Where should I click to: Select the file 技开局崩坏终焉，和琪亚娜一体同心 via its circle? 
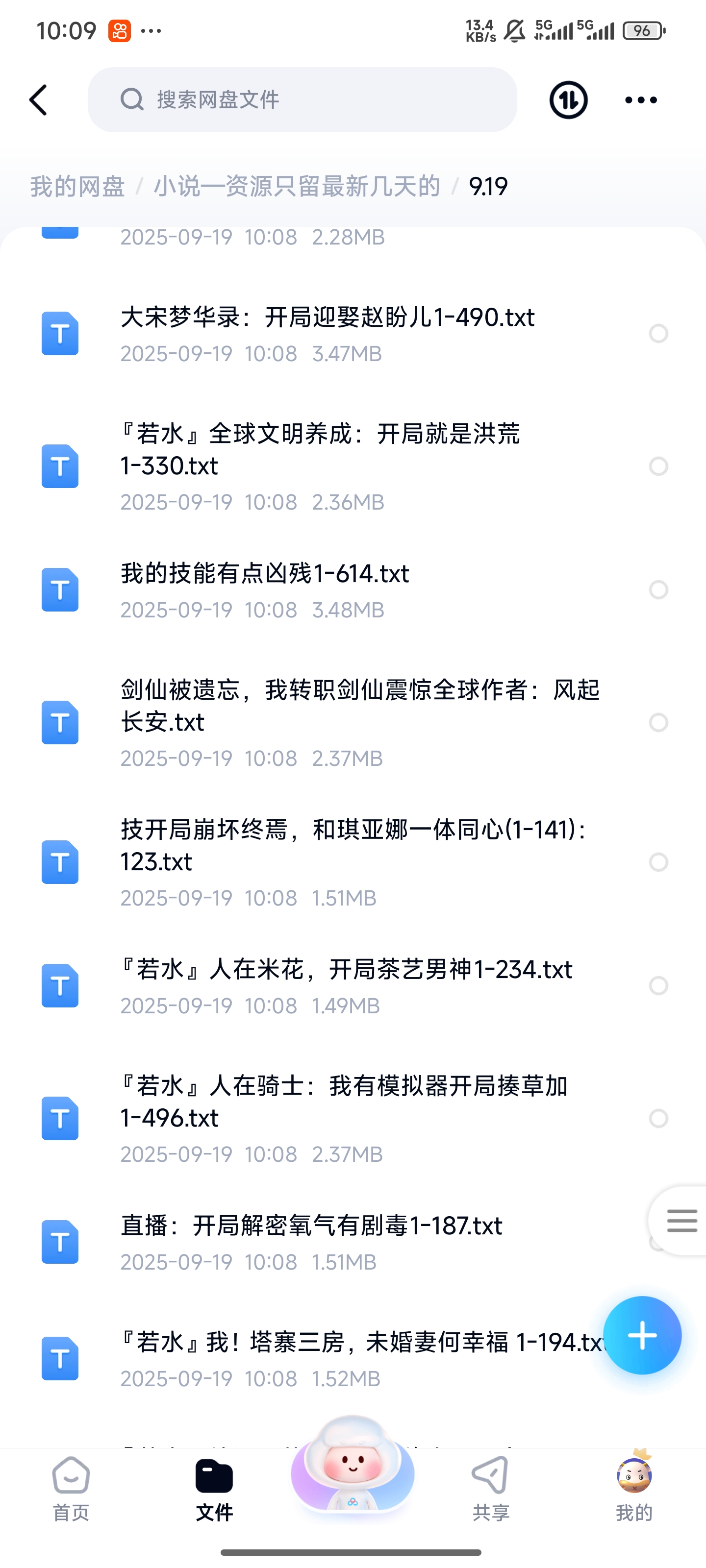pyautogui.click(x=658, y=862)
